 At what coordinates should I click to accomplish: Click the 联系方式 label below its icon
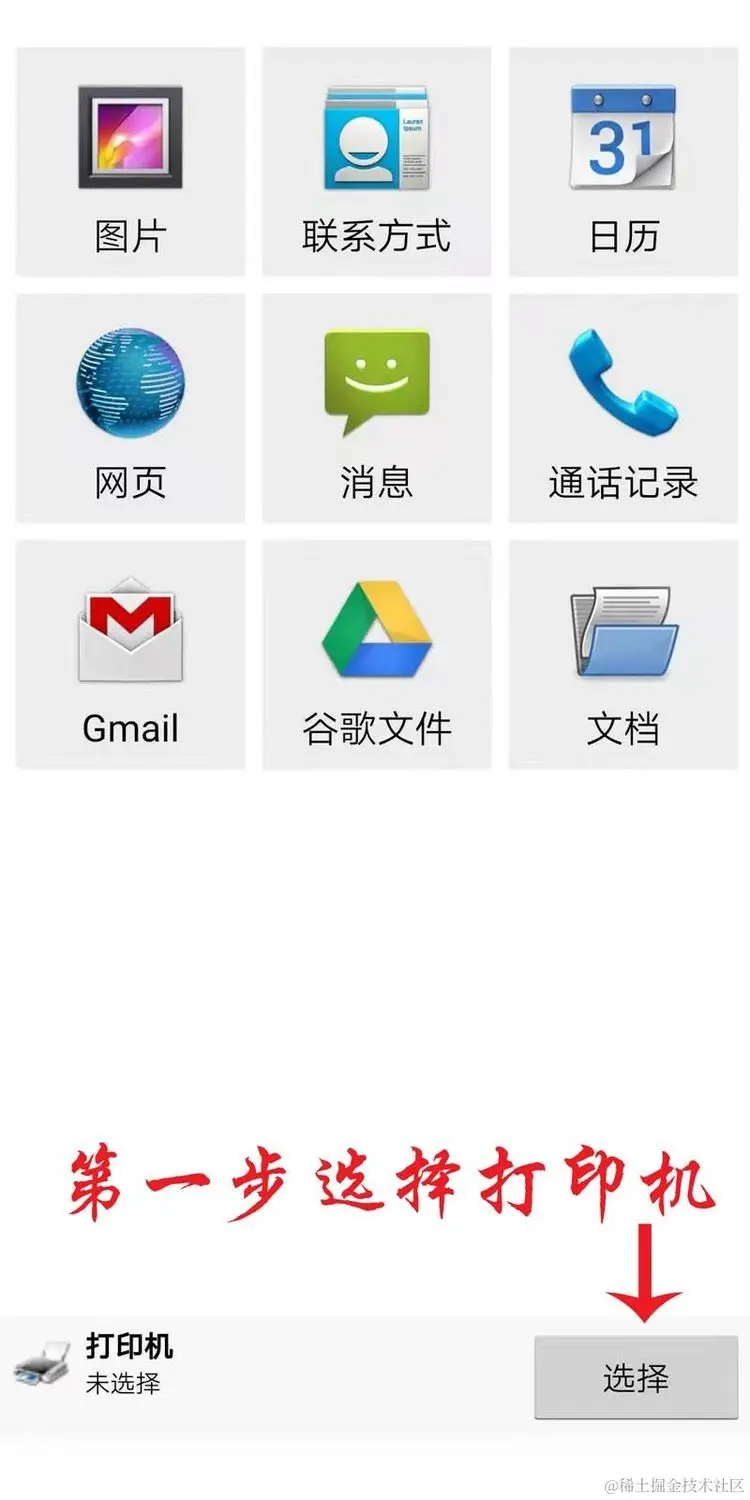pos(375,235)
